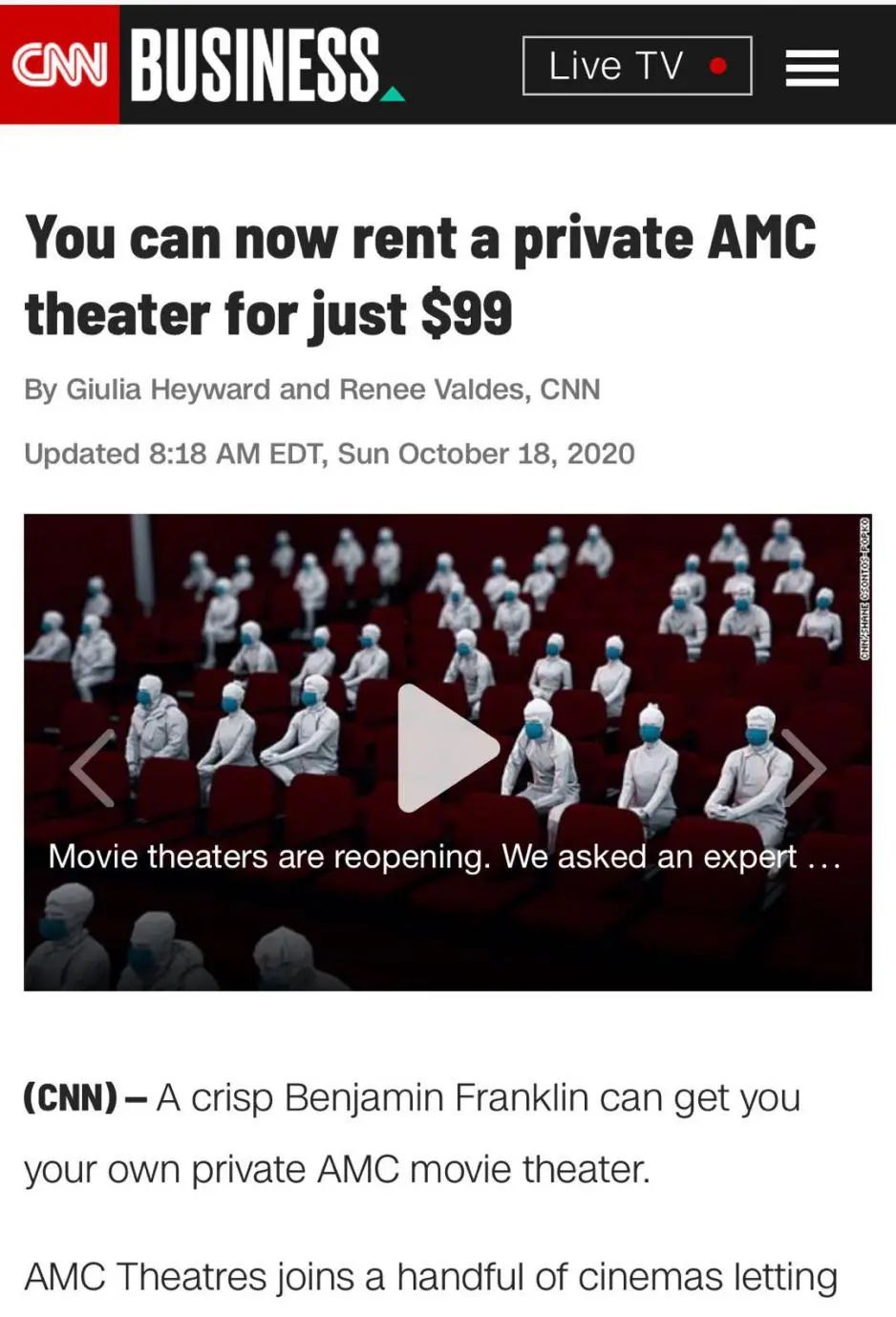Open Live TV
The height and width of the screenshot is (1317, 896).
coord(637,66)
